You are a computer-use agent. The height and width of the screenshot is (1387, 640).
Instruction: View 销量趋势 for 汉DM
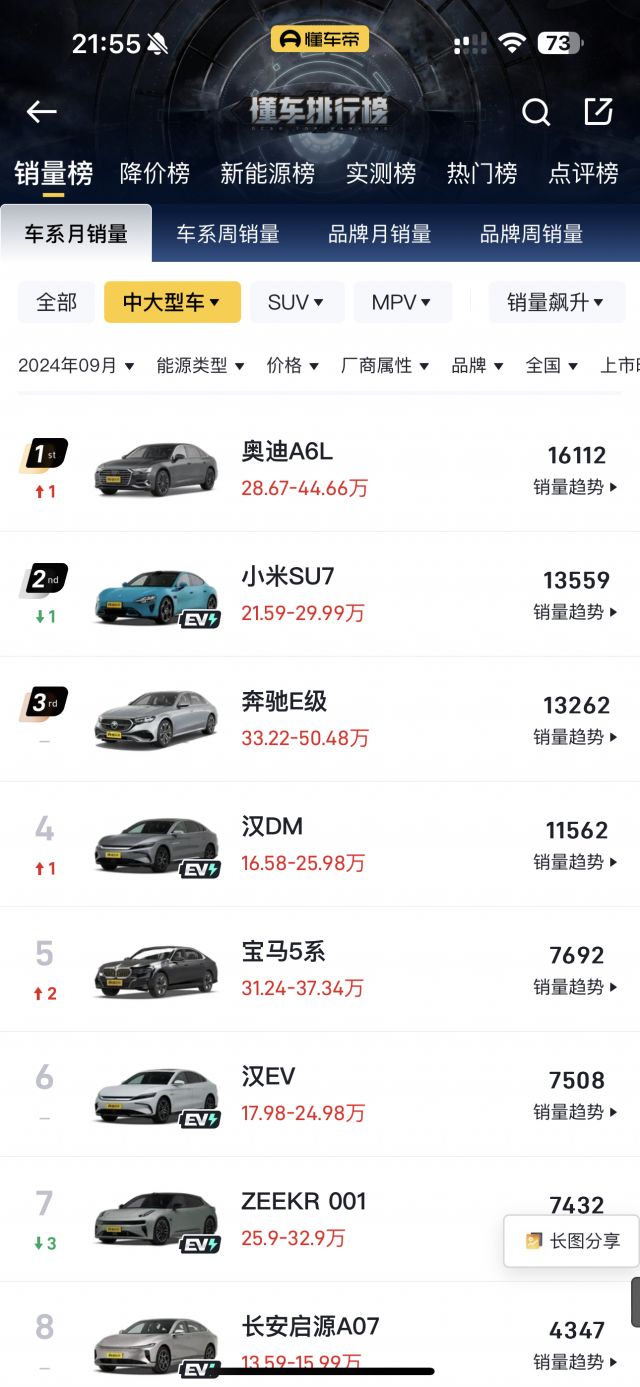click(576, 862)
